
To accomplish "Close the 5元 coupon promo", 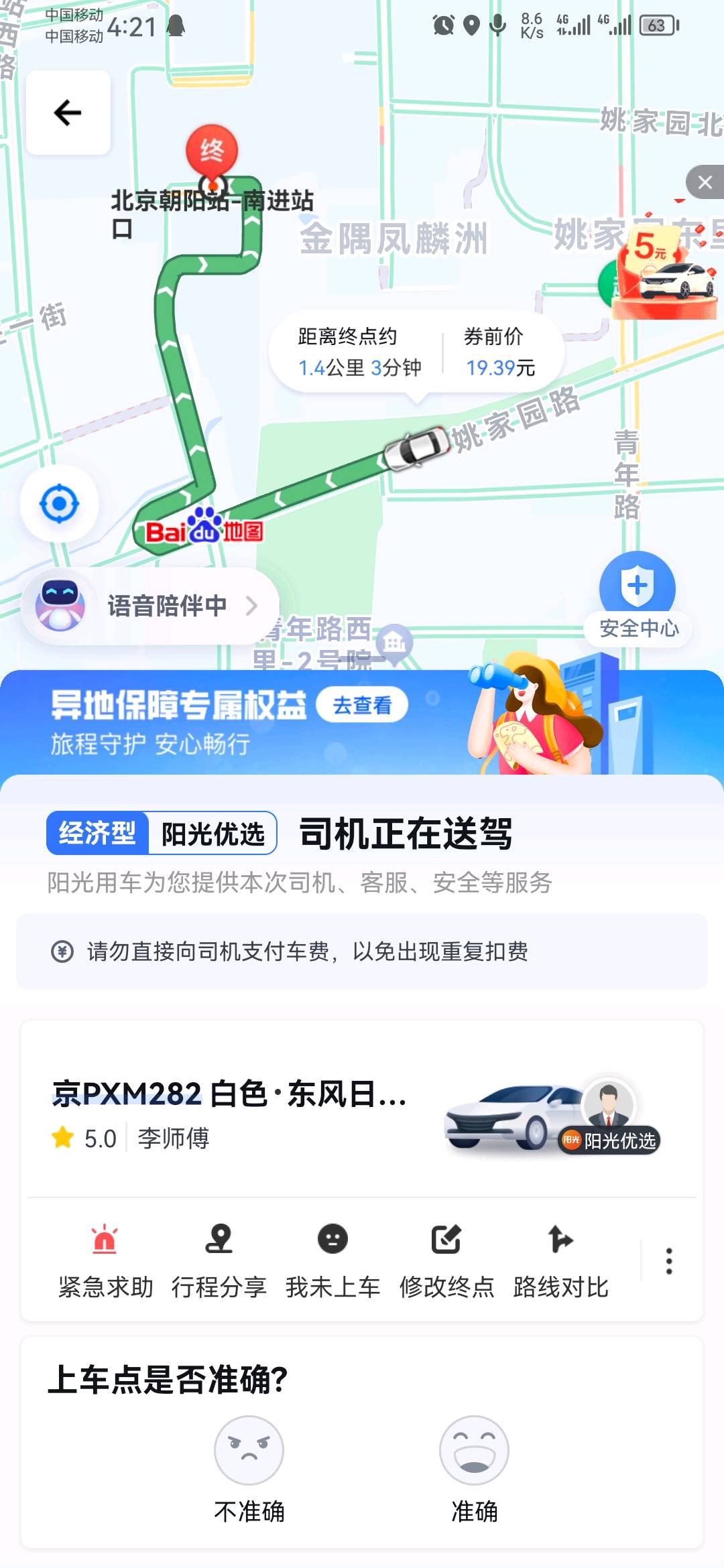I will coord(705,182).
